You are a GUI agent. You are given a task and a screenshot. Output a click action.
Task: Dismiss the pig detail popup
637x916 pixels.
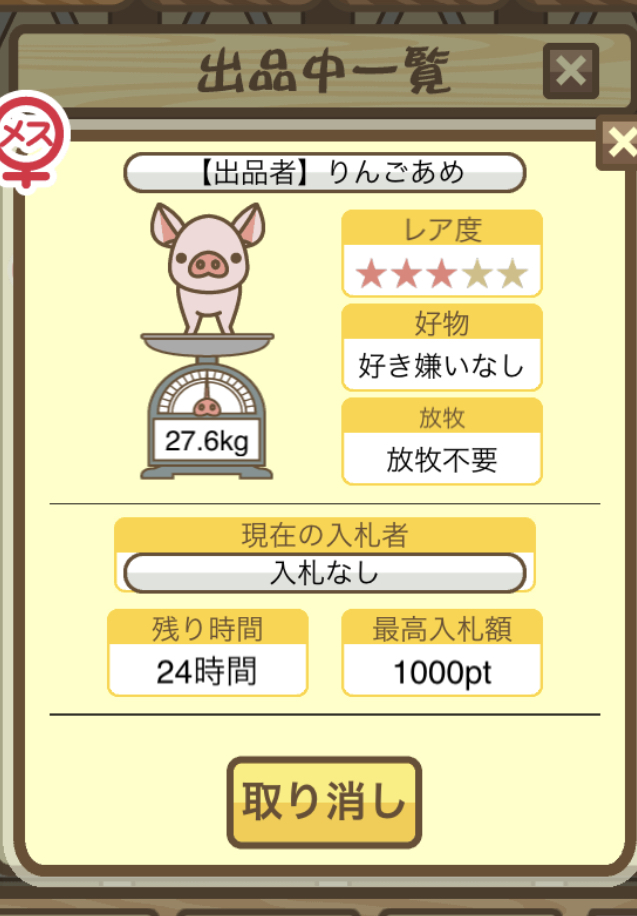[620, 144]
